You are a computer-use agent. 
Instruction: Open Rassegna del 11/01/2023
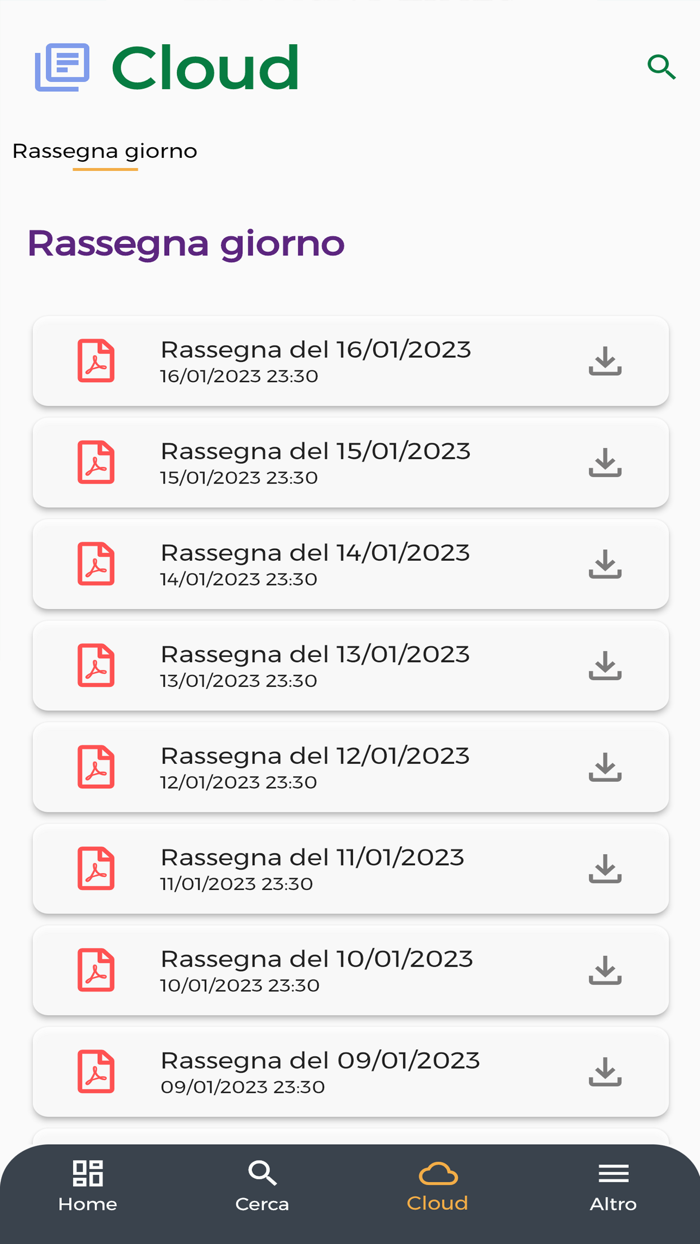351,869
